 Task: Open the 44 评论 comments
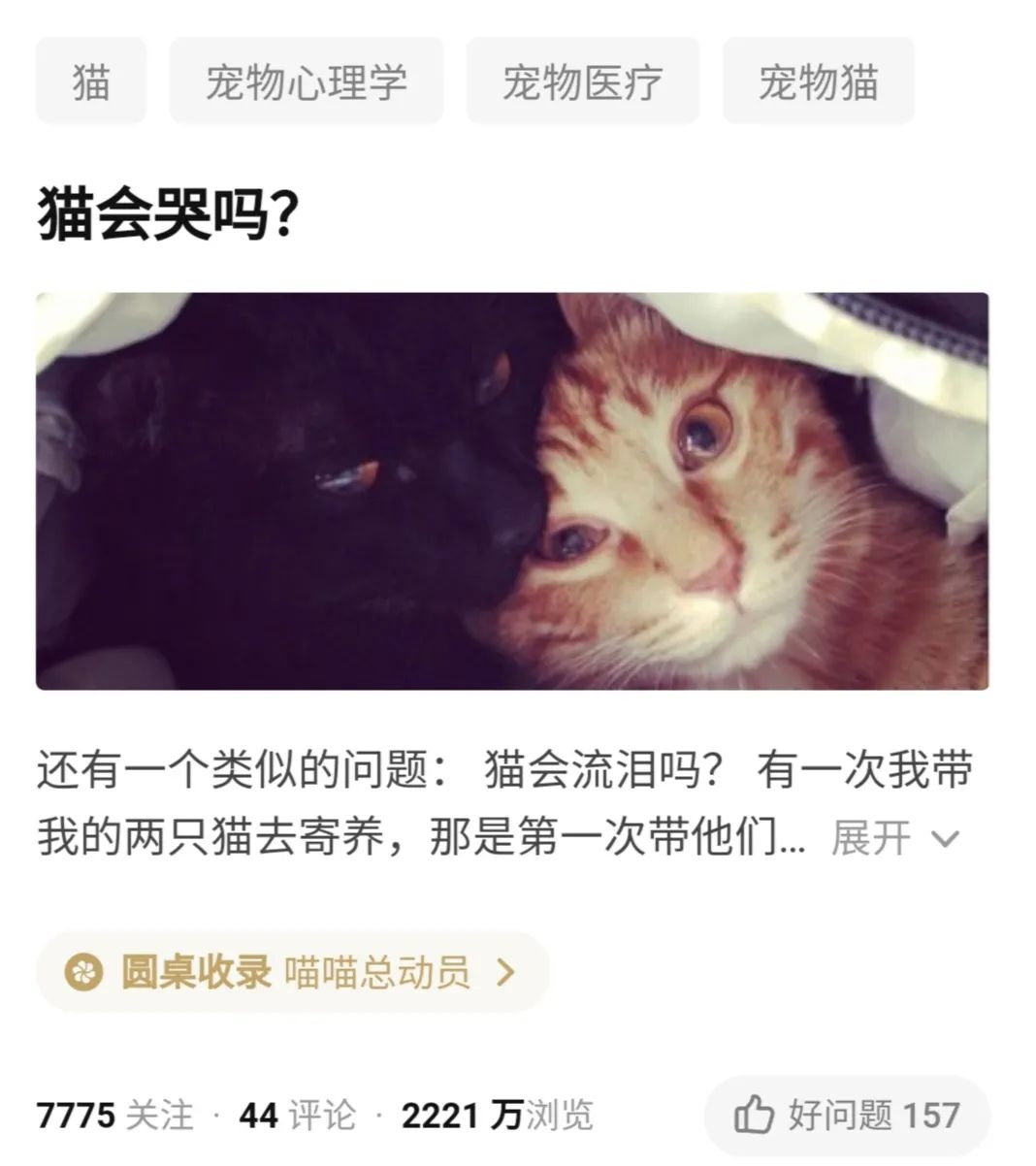pyautogui.click(x=298, y=1116)
